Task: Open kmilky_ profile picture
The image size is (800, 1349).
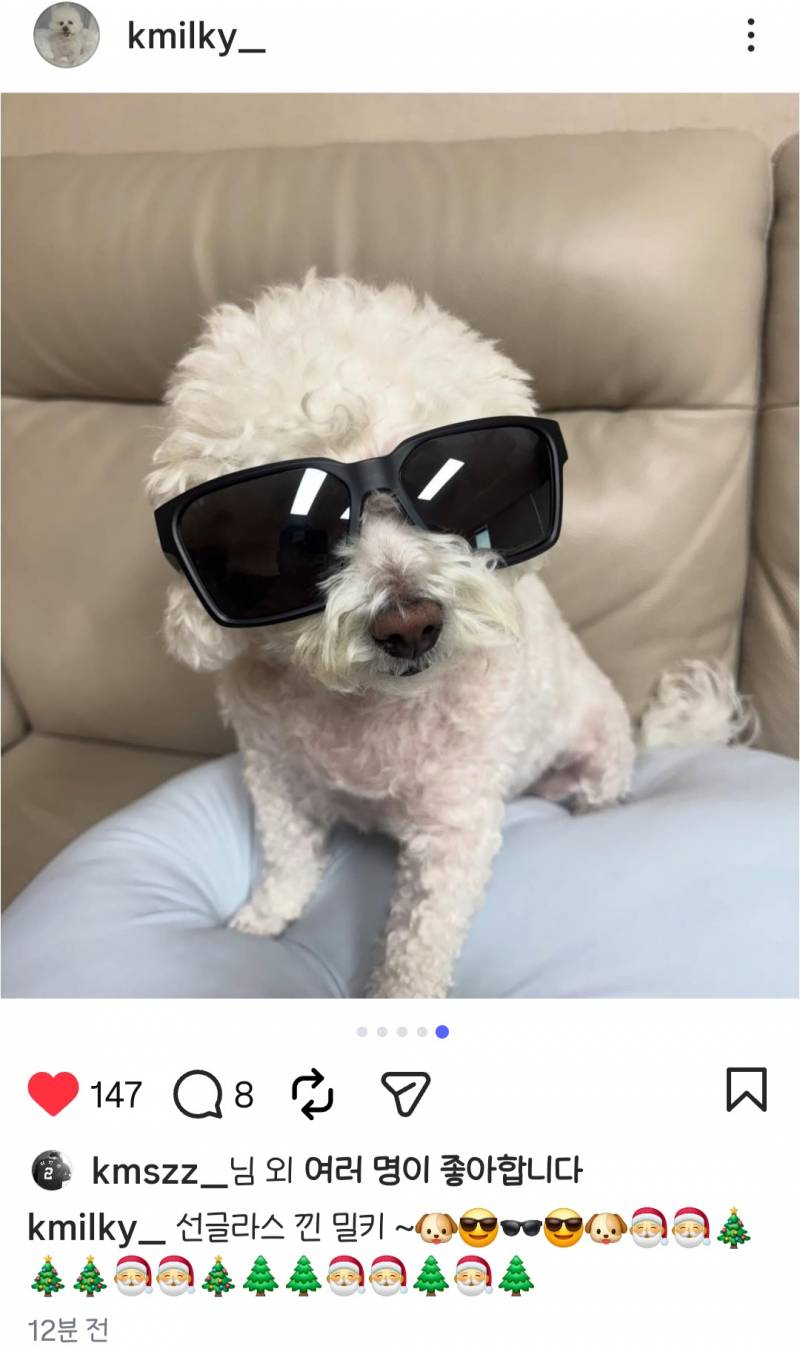Action: (66, 35)
